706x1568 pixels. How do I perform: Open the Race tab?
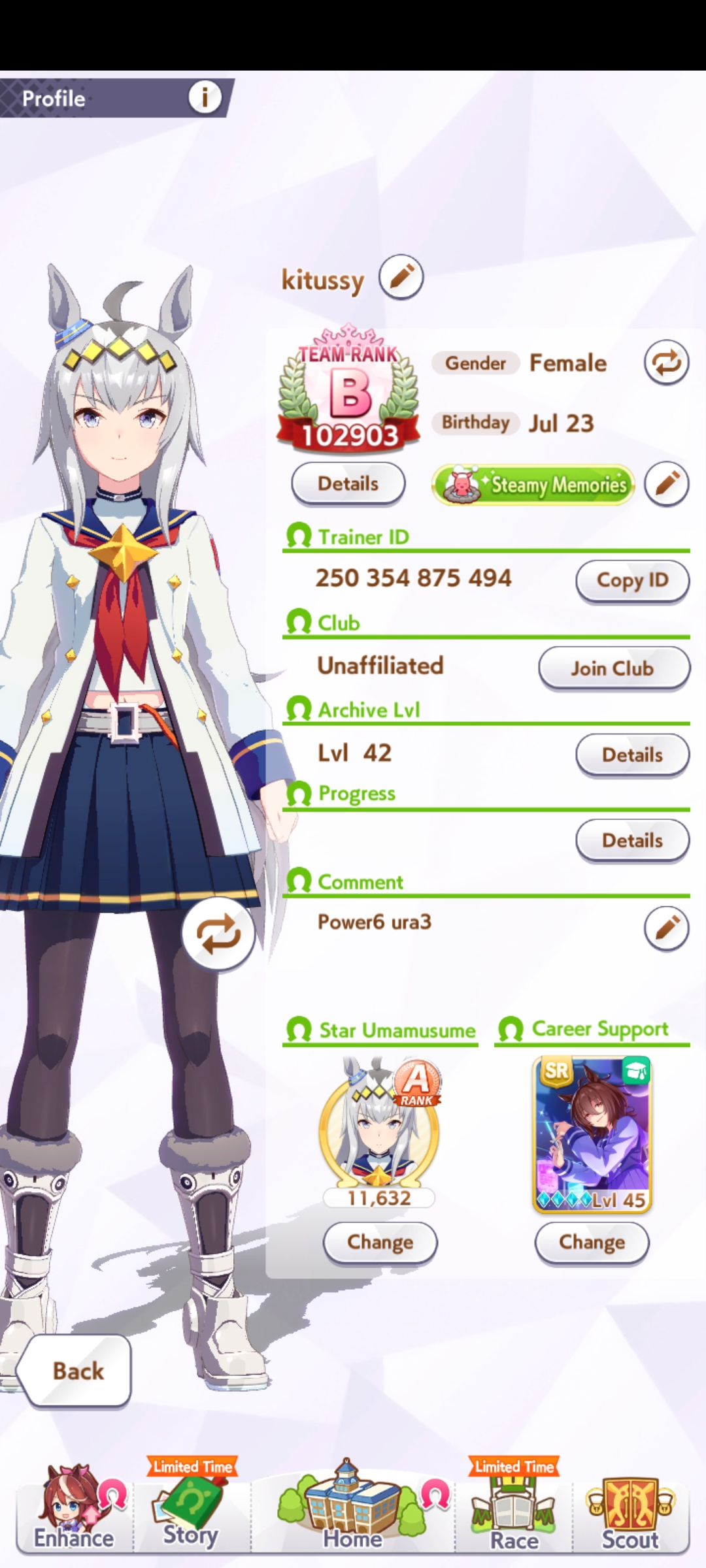514,1508
